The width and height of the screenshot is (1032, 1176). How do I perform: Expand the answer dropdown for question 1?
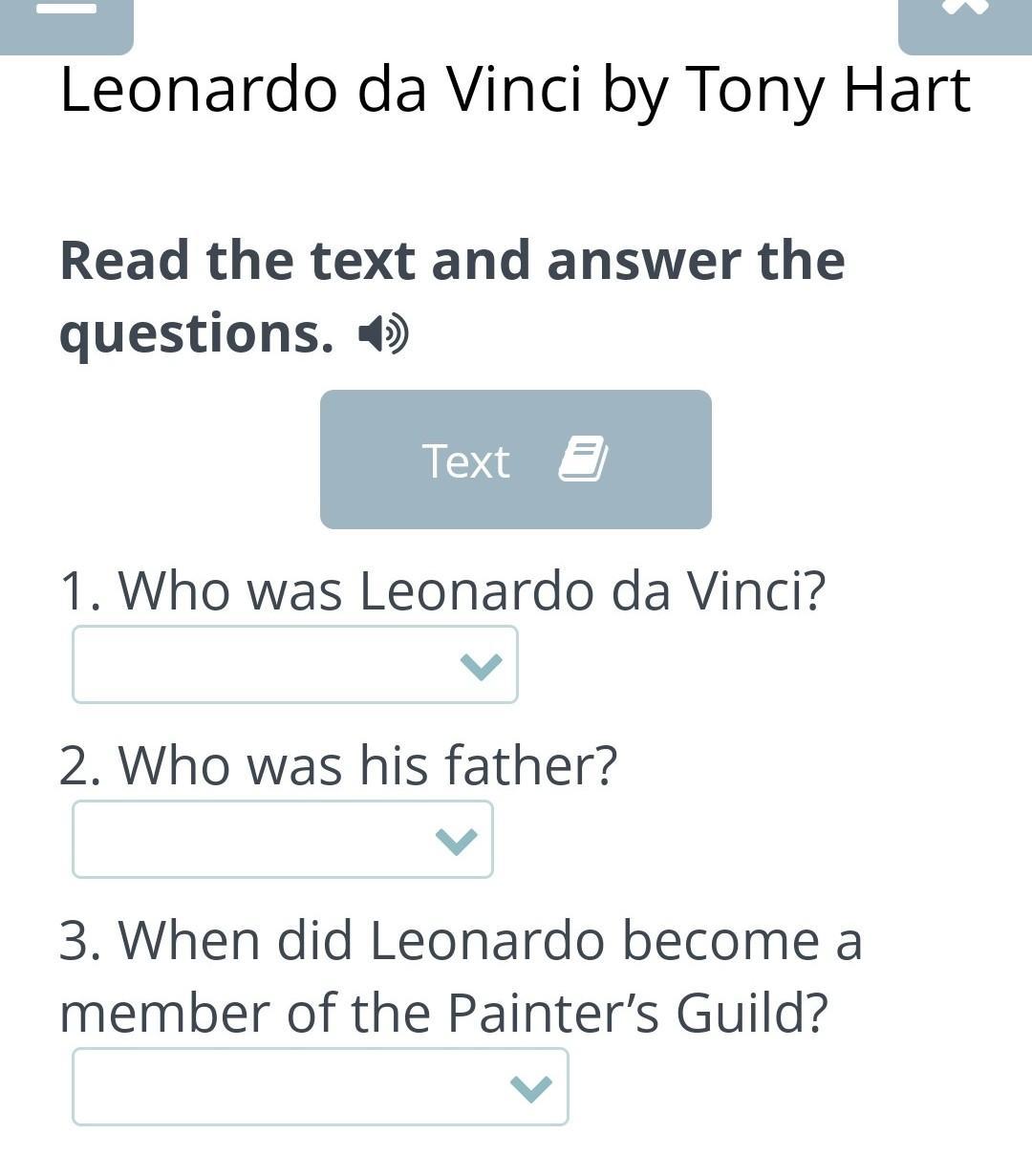295,665
